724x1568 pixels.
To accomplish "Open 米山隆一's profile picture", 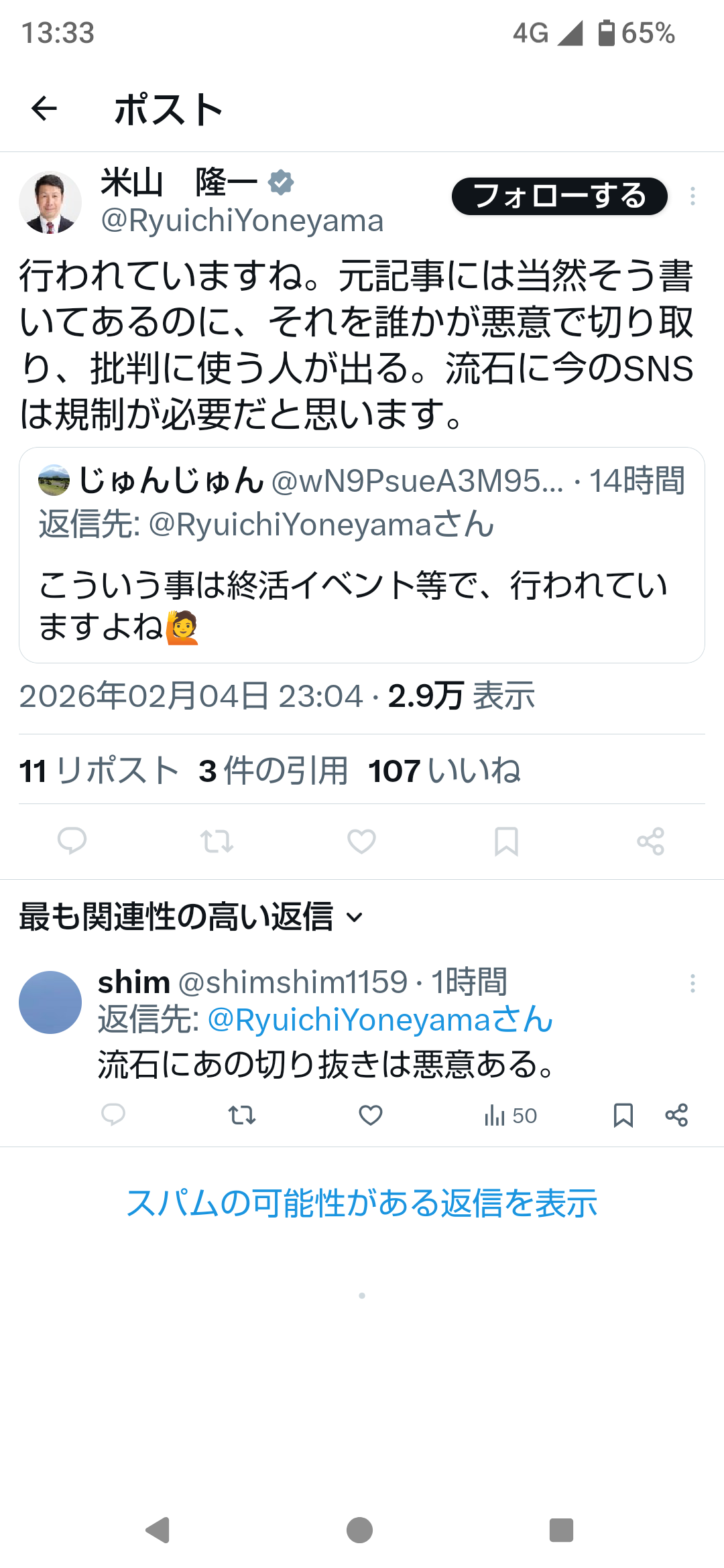I will (x=50, y=202).
